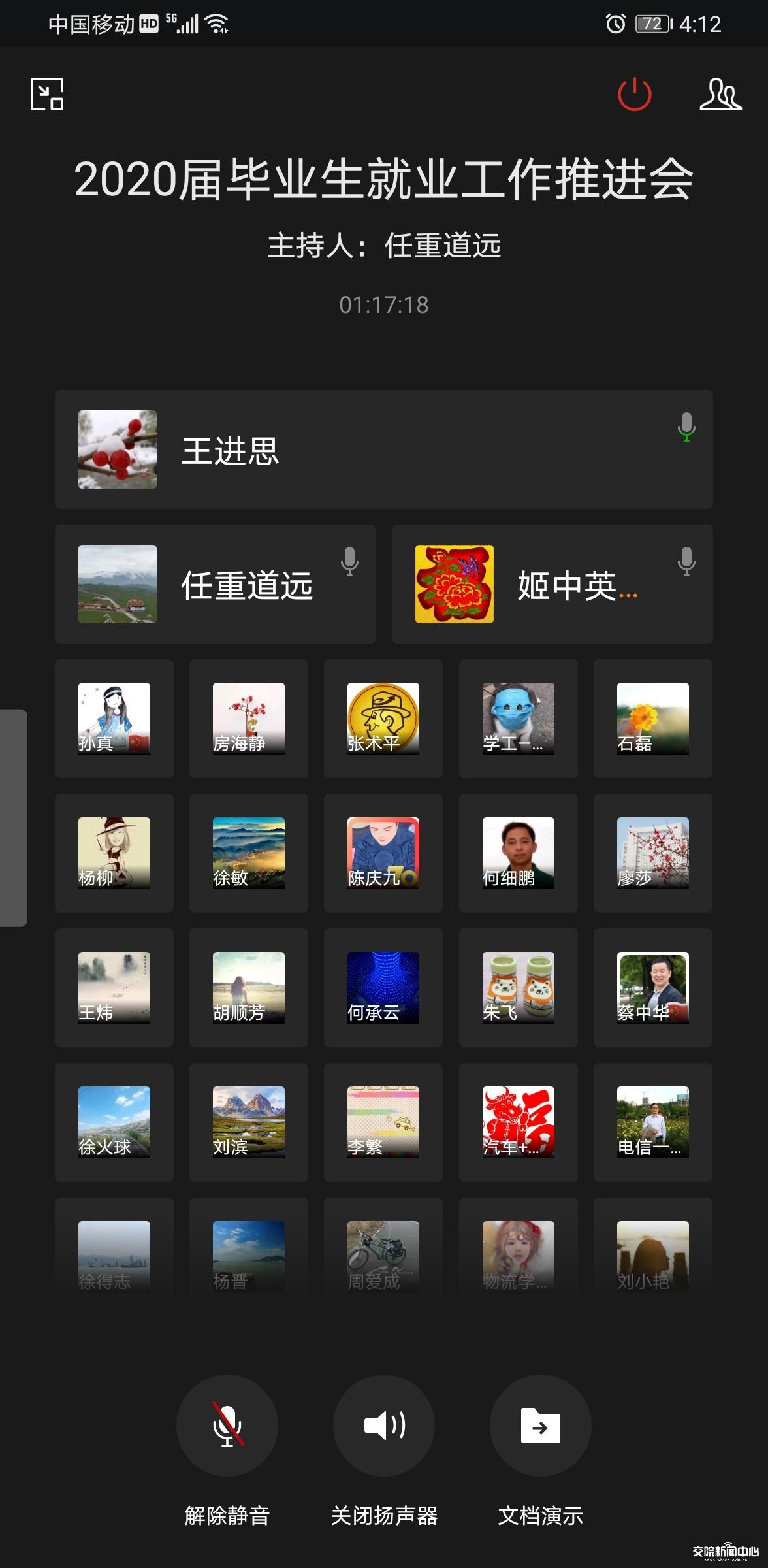768x1568 pixels.
Task: Open participant 胡顺芳
Action: [249, 987]
